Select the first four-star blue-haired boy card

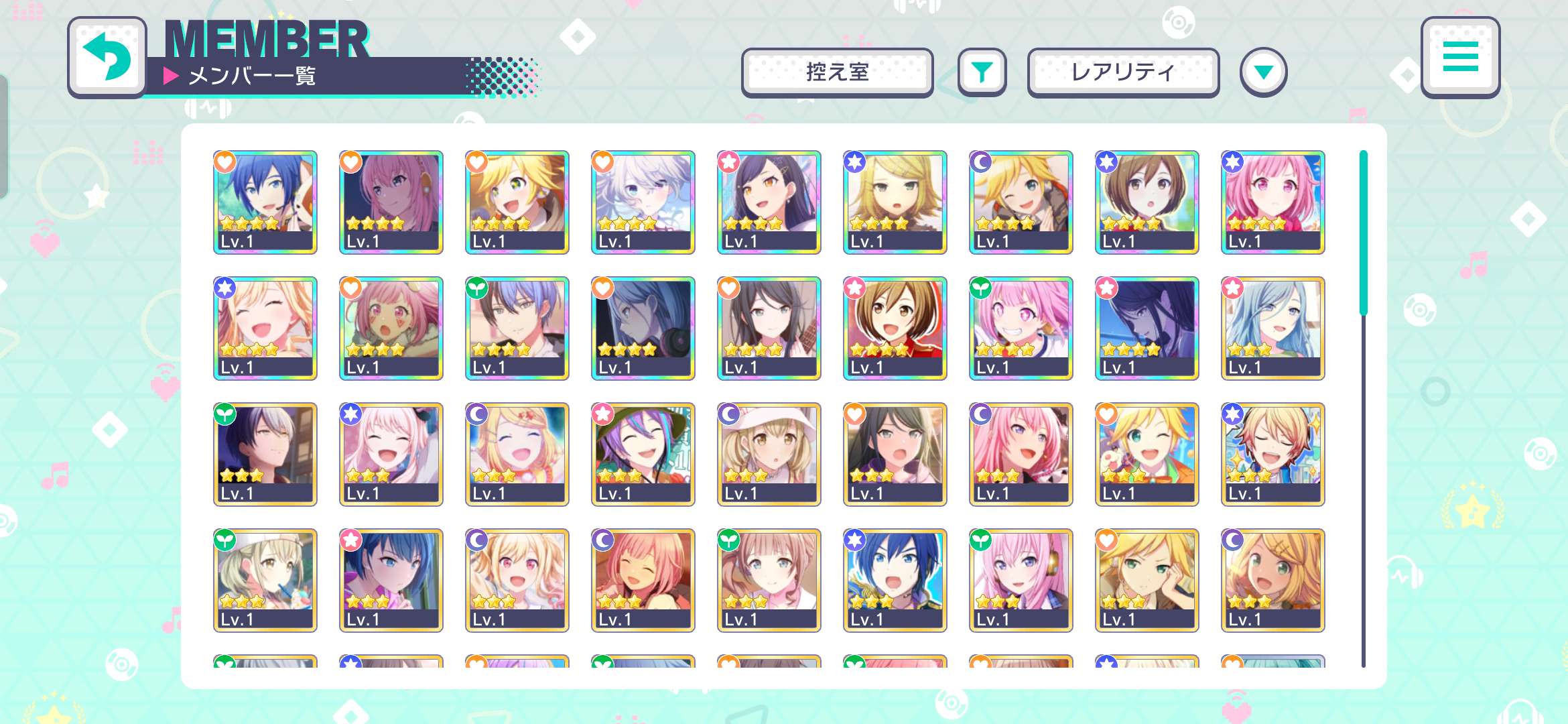coord(265,202)
